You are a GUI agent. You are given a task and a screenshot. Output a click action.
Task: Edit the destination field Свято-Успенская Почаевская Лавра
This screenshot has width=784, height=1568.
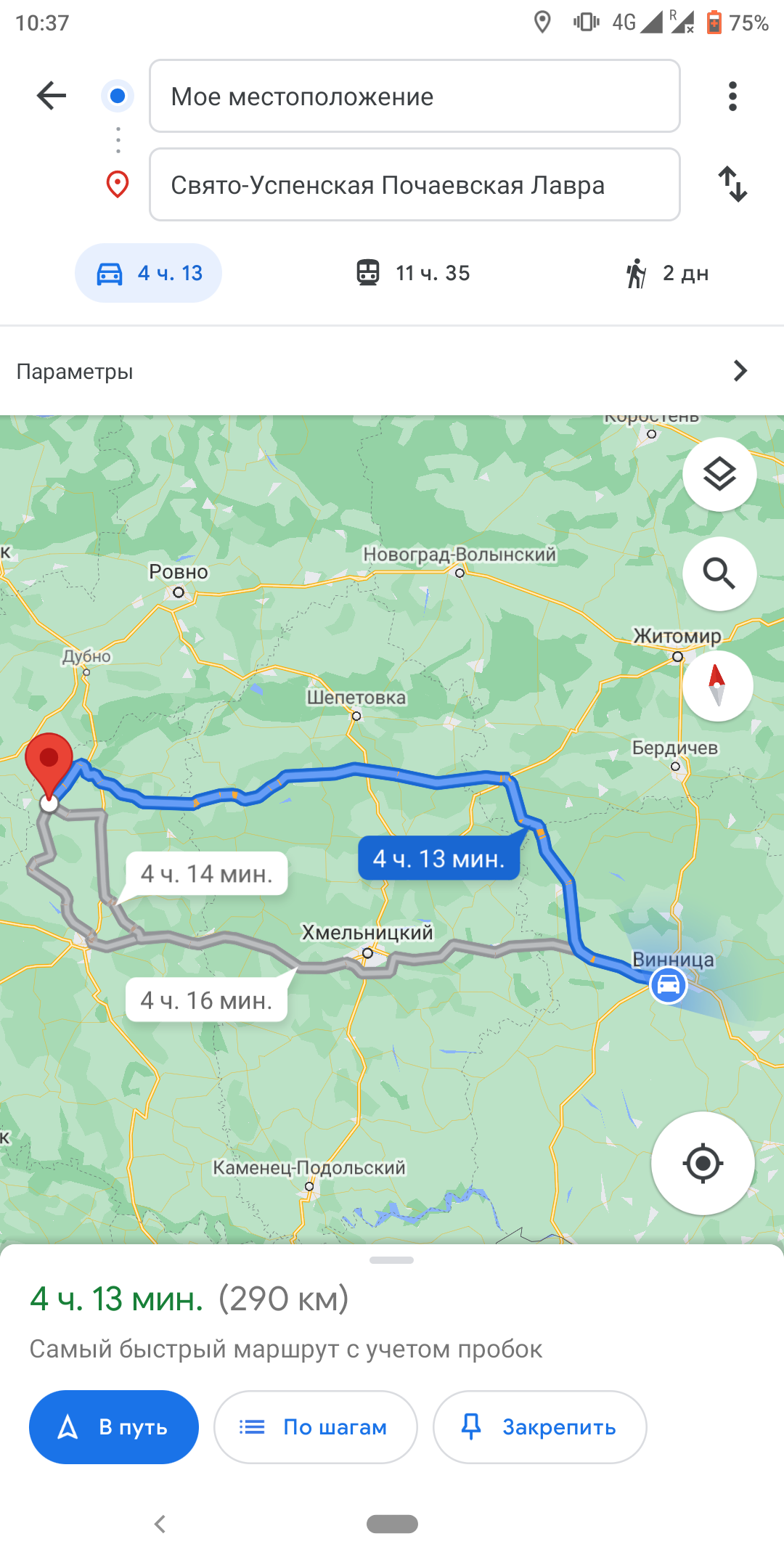415,185
